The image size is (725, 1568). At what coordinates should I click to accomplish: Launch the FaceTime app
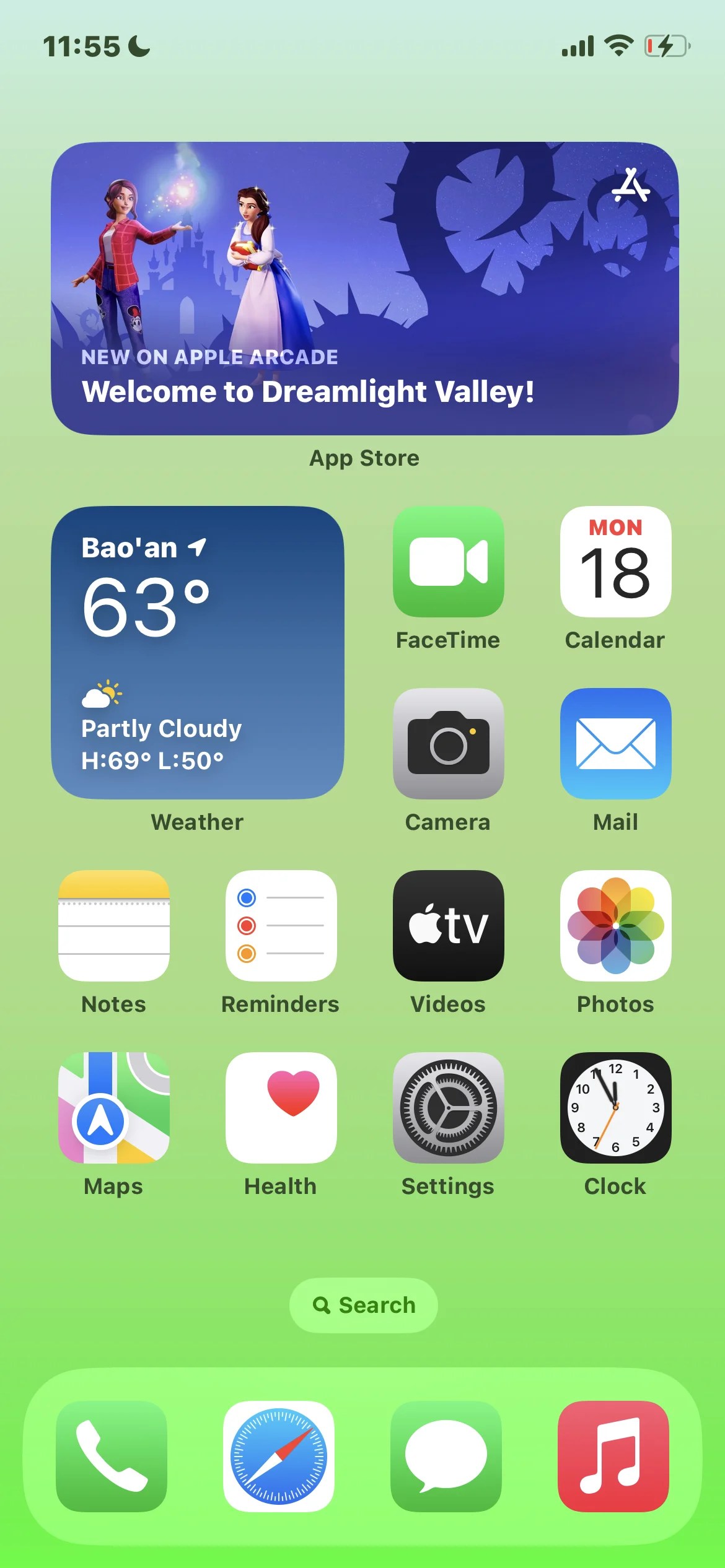pyautogui.click(x=448, y=562)
